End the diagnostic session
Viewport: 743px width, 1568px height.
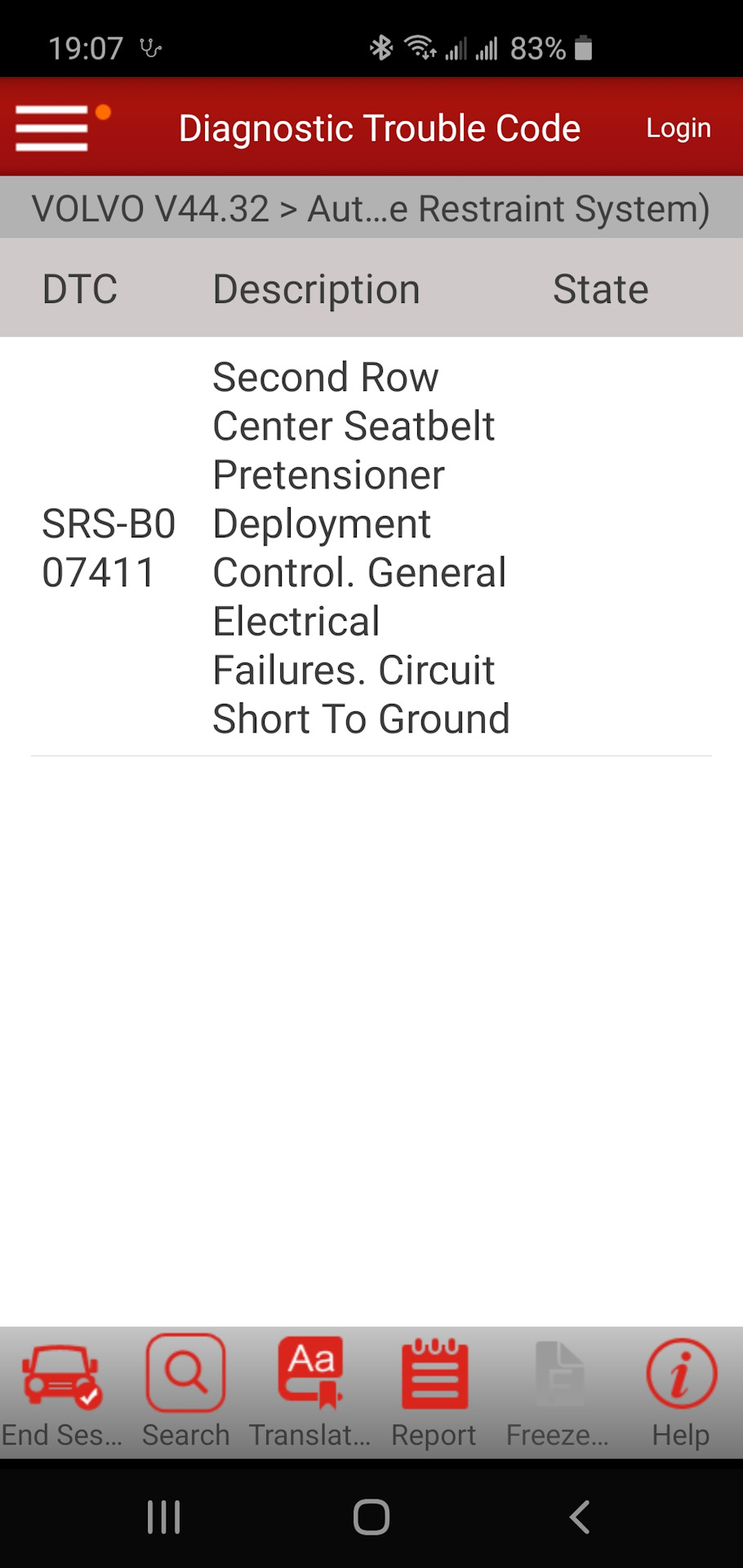(61, 1393)
